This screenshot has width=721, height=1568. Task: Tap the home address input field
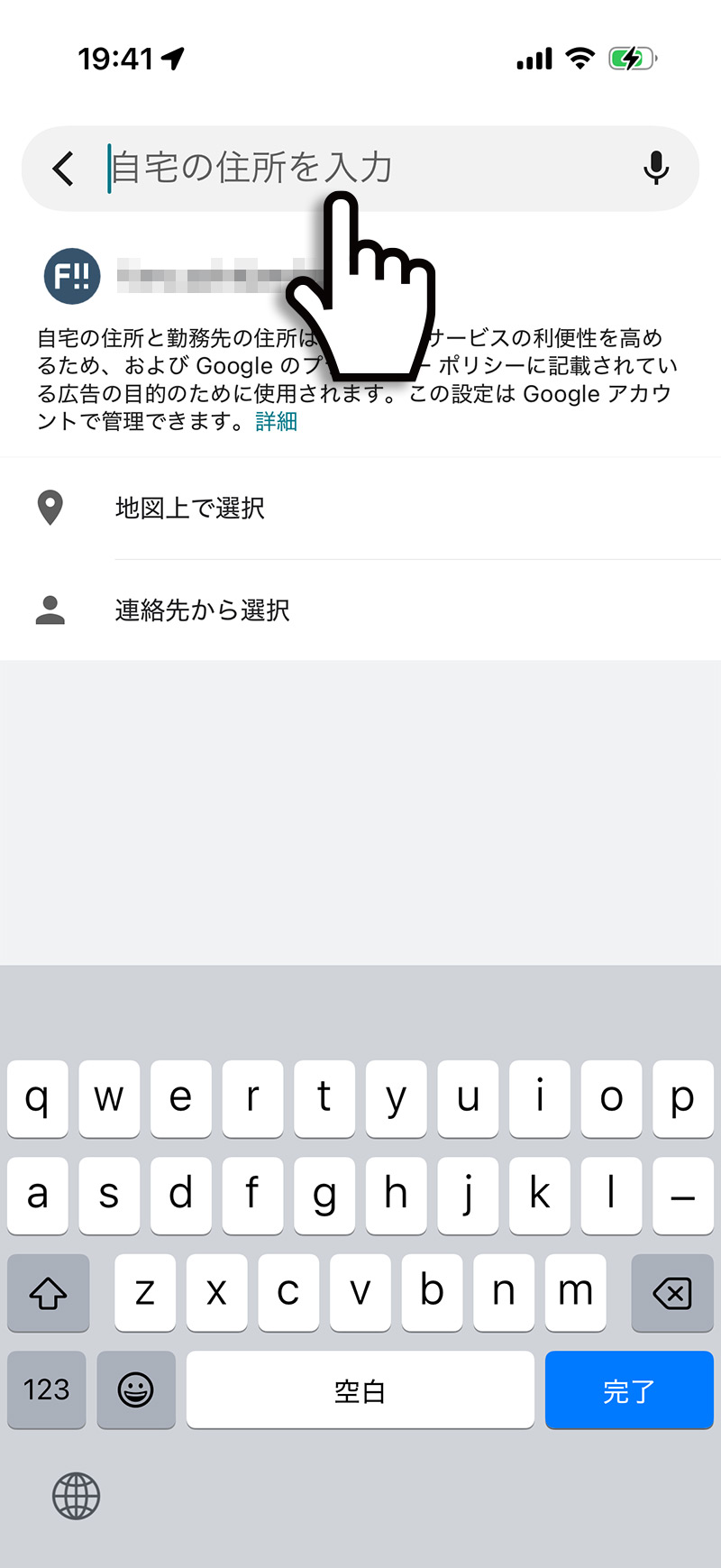[x=270, y=169]
